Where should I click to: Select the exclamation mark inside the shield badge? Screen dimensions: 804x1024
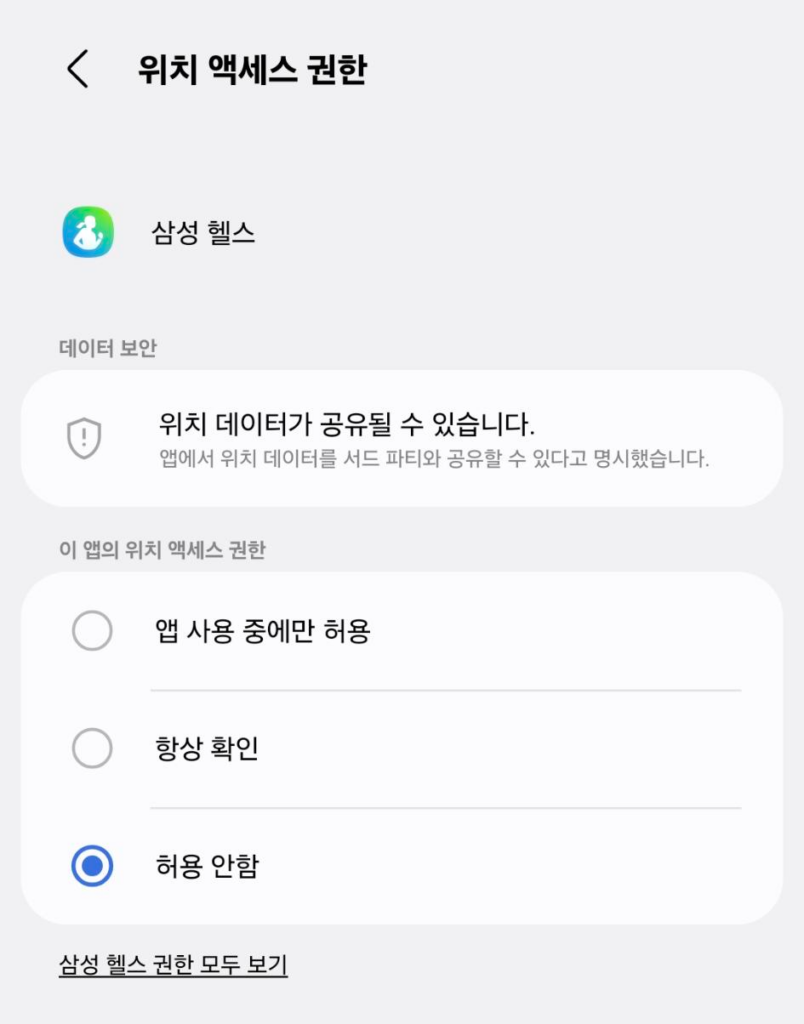coord(85,437)
